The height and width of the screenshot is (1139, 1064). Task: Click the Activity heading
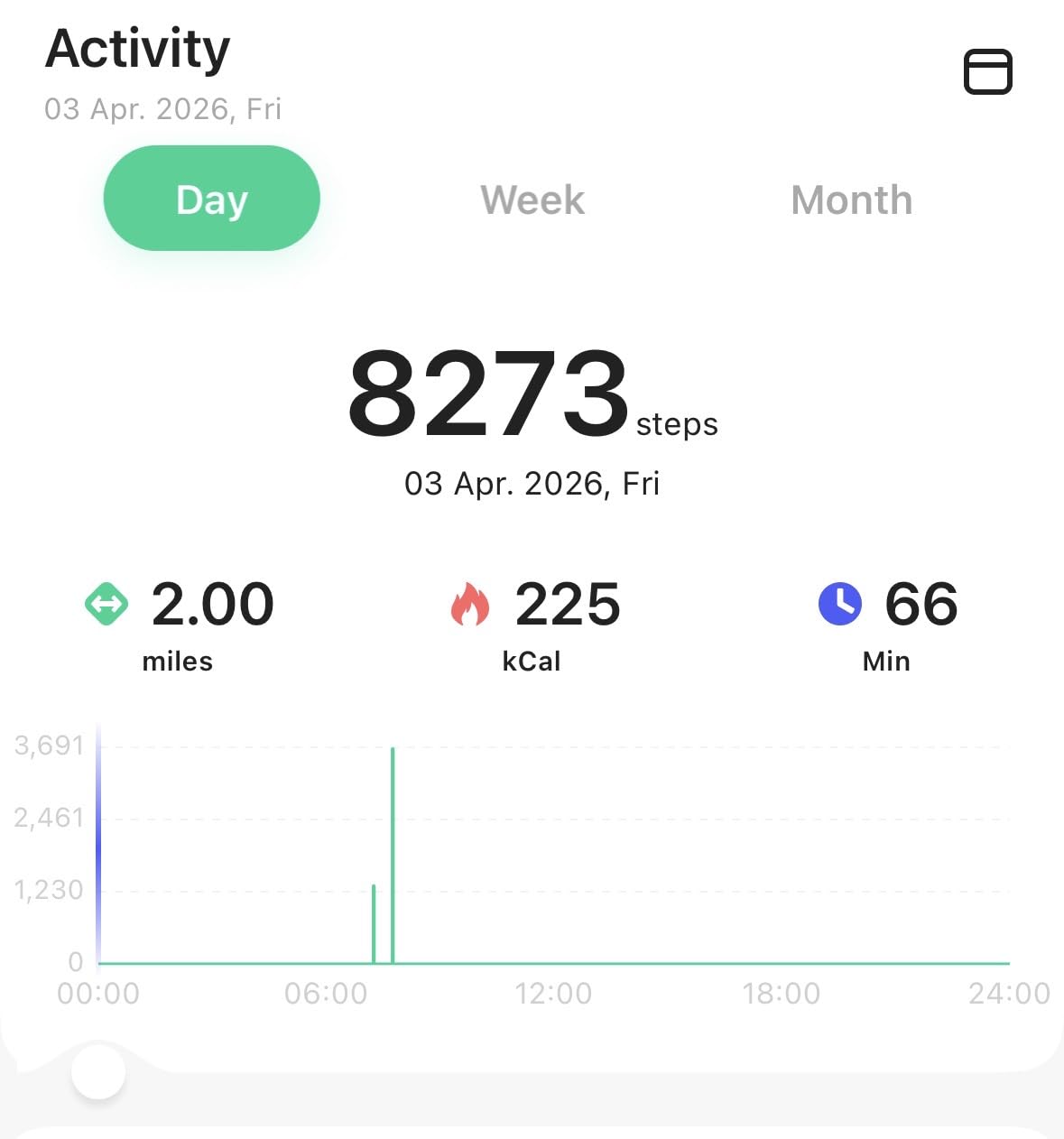(x=137, y=50)
